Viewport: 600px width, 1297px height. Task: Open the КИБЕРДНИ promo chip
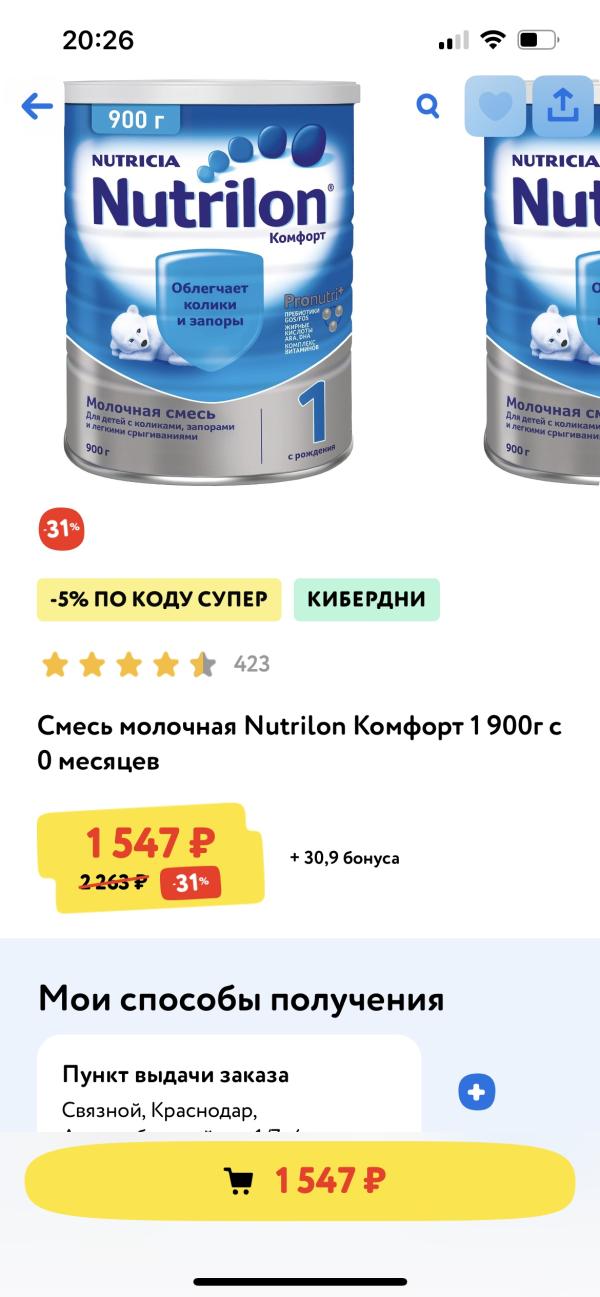[366, 599]
